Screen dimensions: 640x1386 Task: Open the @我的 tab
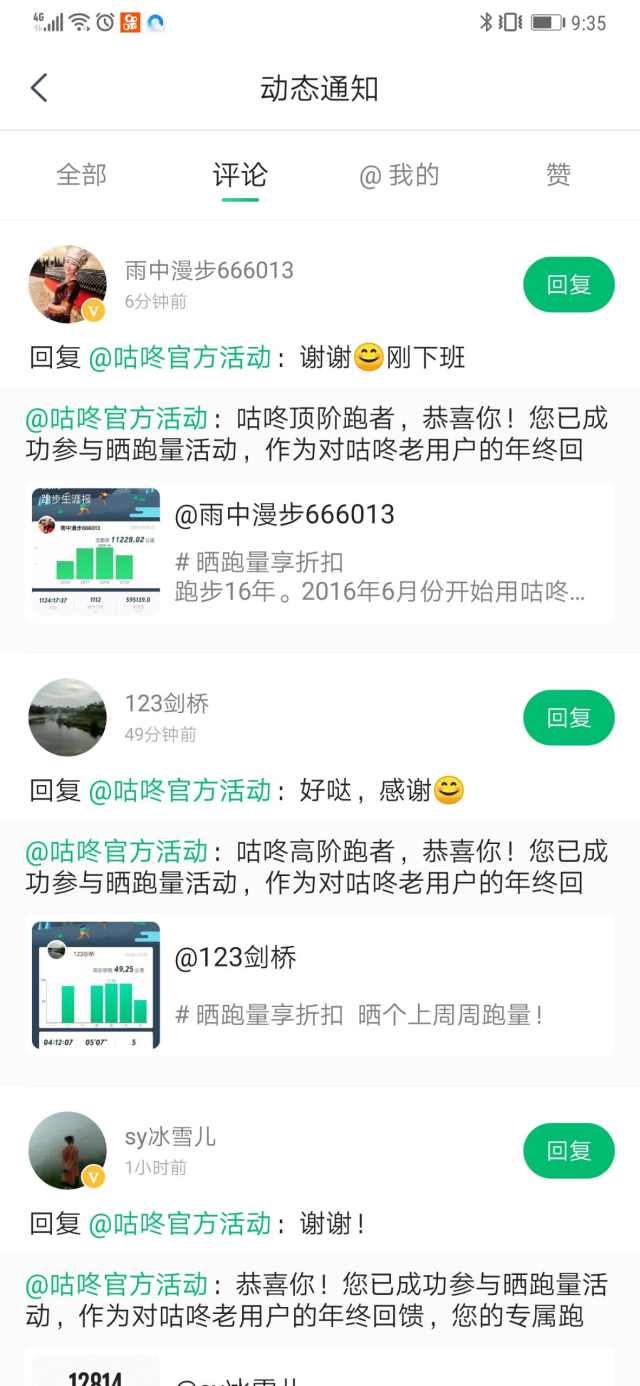point(399,175)
